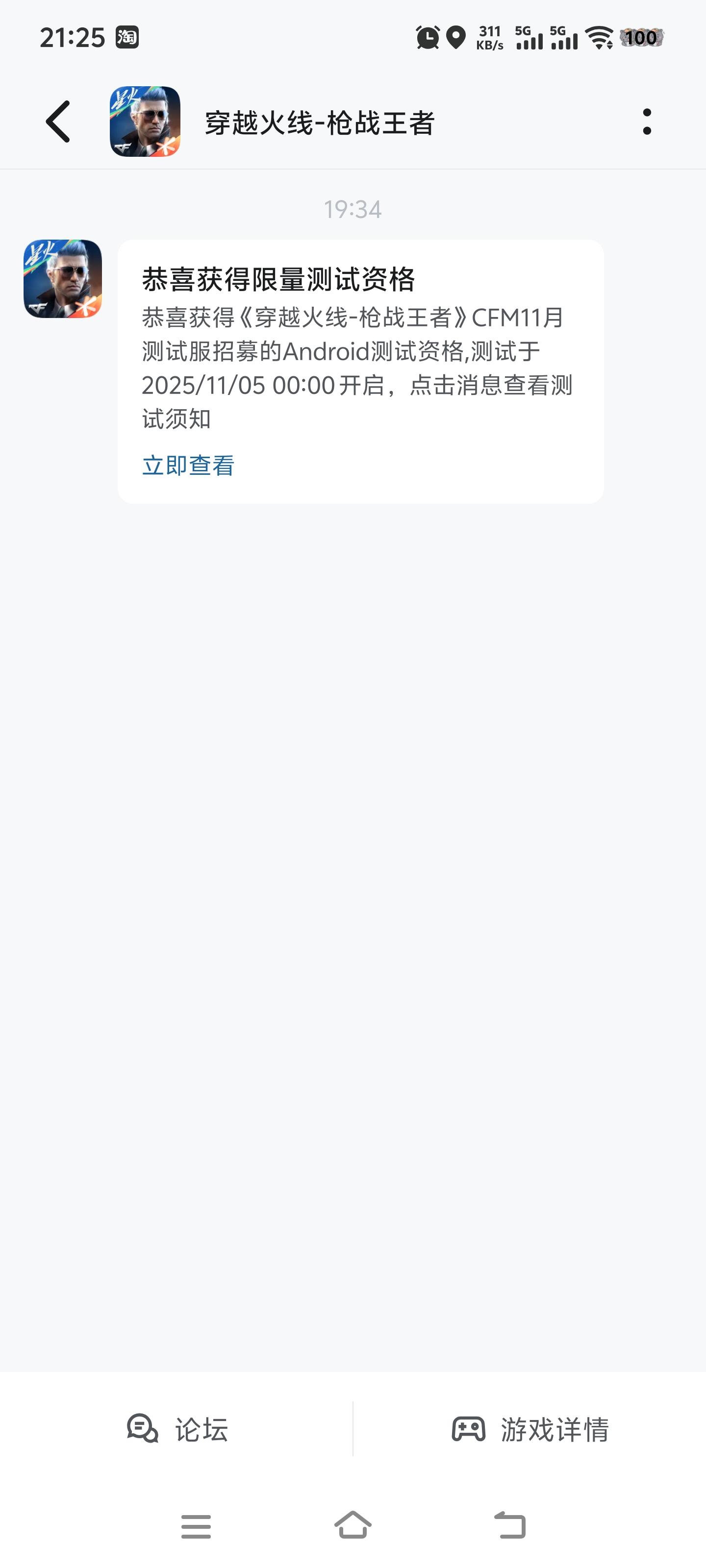Viewport: 706px width, 1568px height.
Task: Tap the Wi-Fi icon in the status bar
Action: (x=598, y=38)
